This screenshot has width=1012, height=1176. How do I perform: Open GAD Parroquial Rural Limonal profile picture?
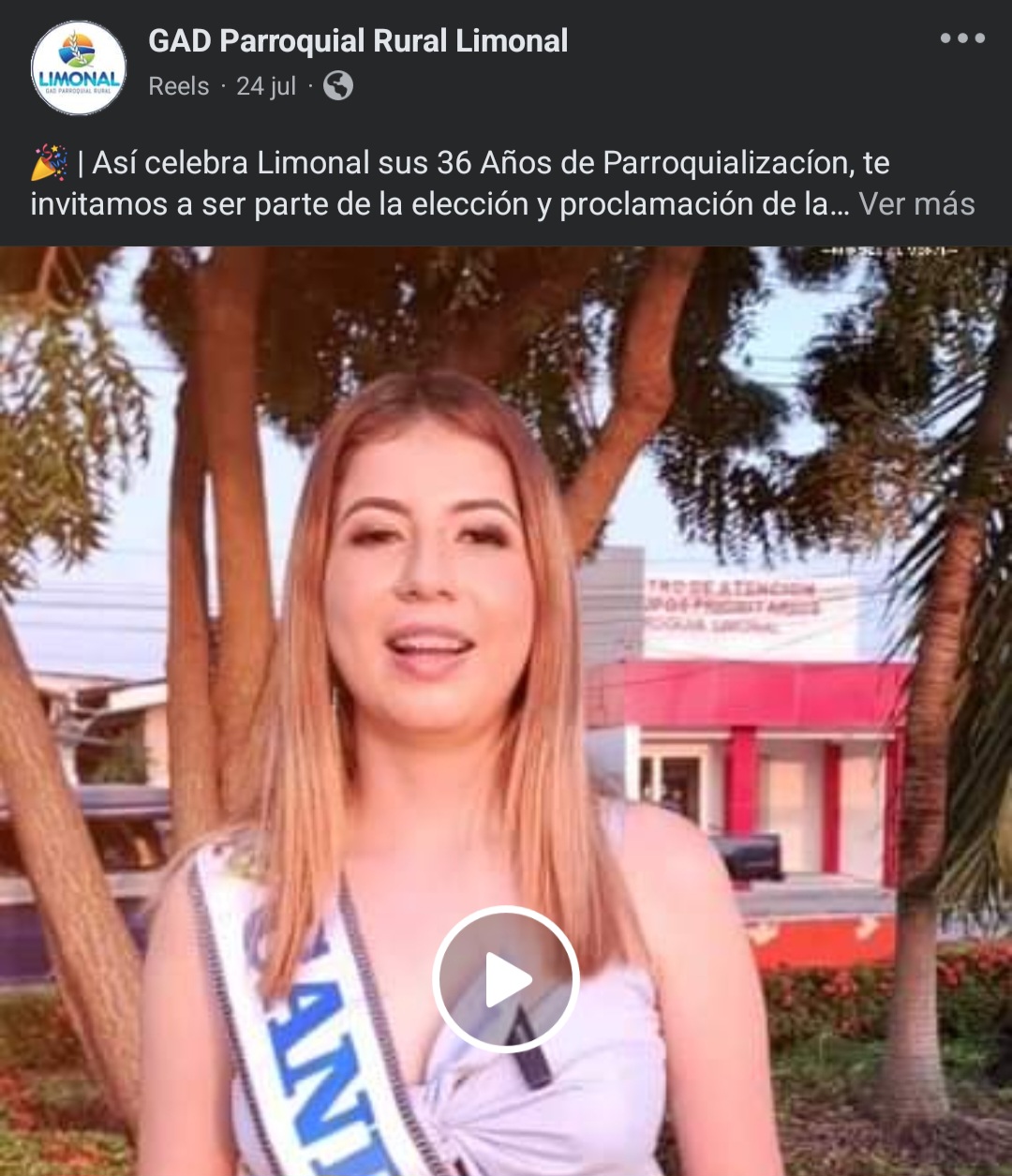point(79,67)
